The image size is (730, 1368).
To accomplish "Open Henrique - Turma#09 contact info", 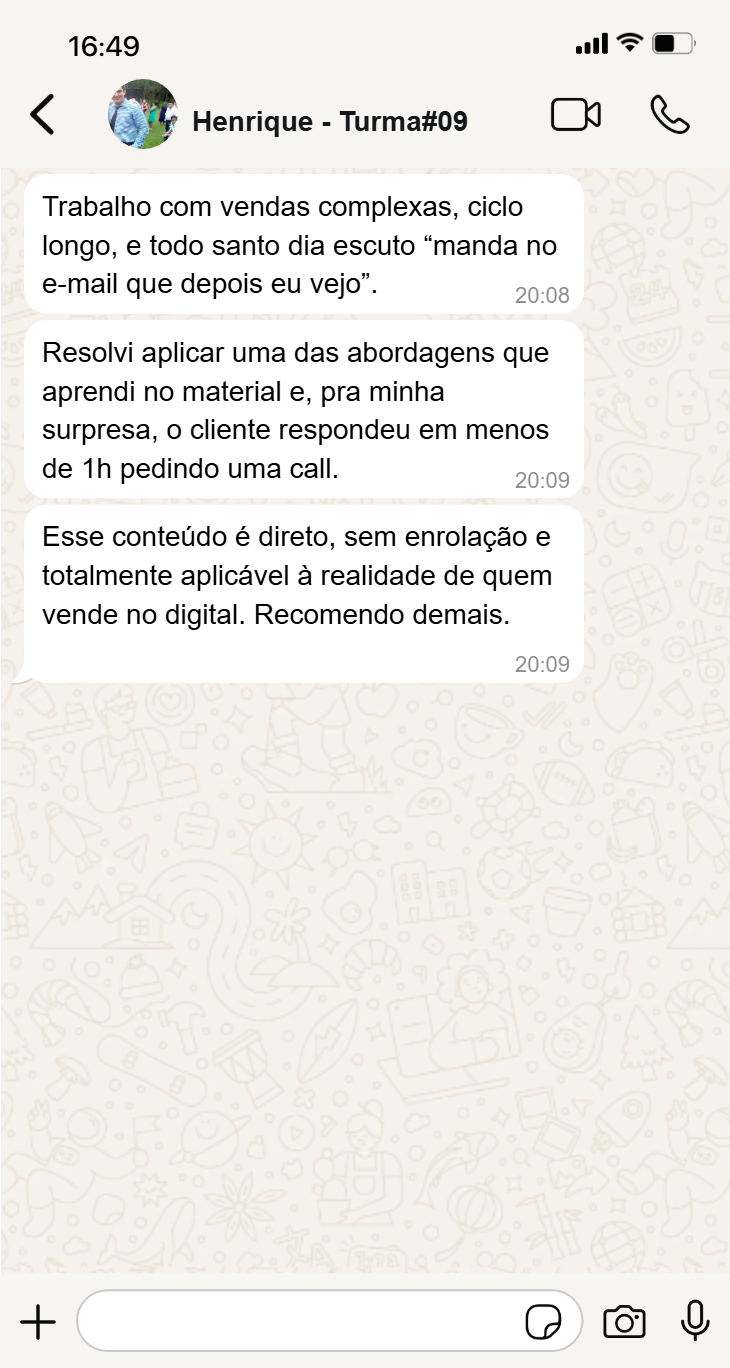I will click(329, 122).
